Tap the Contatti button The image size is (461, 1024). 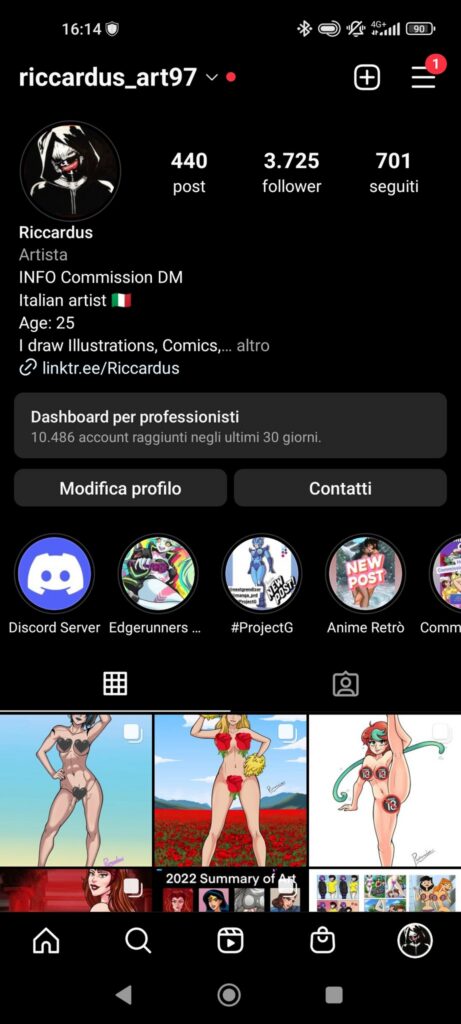(340, 488)
